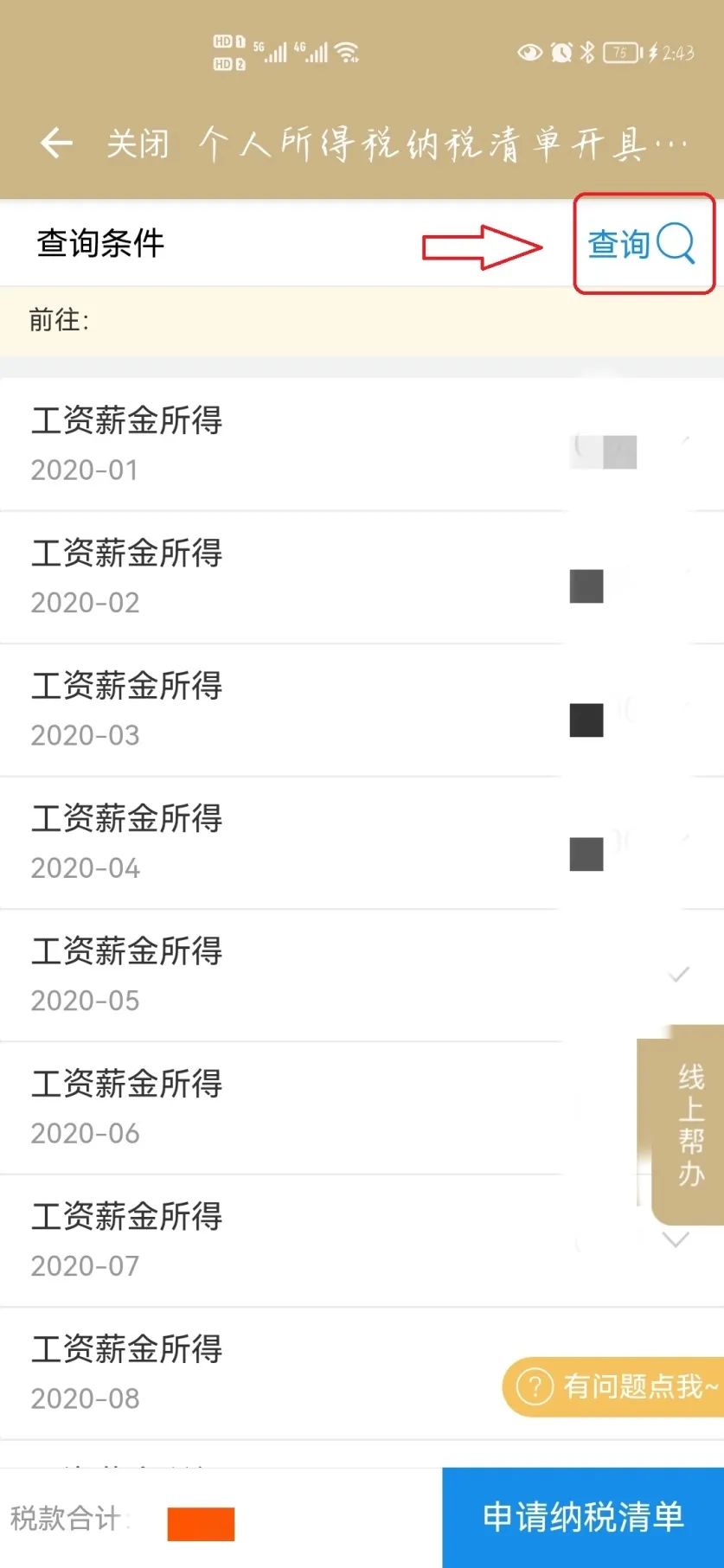
Task: Tap 关闭 to close the page
Action: 138,144
